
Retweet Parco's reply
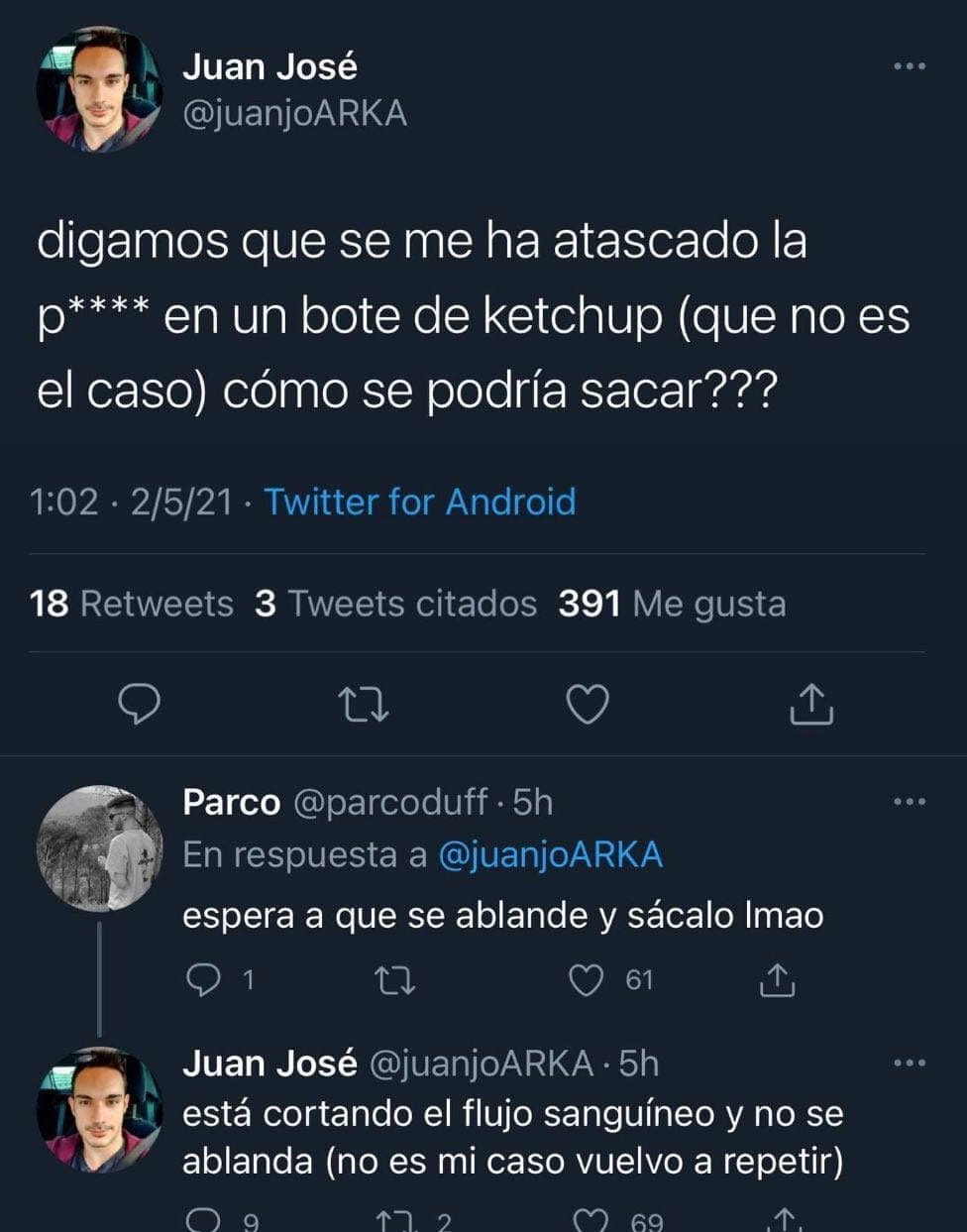(394, 979)
